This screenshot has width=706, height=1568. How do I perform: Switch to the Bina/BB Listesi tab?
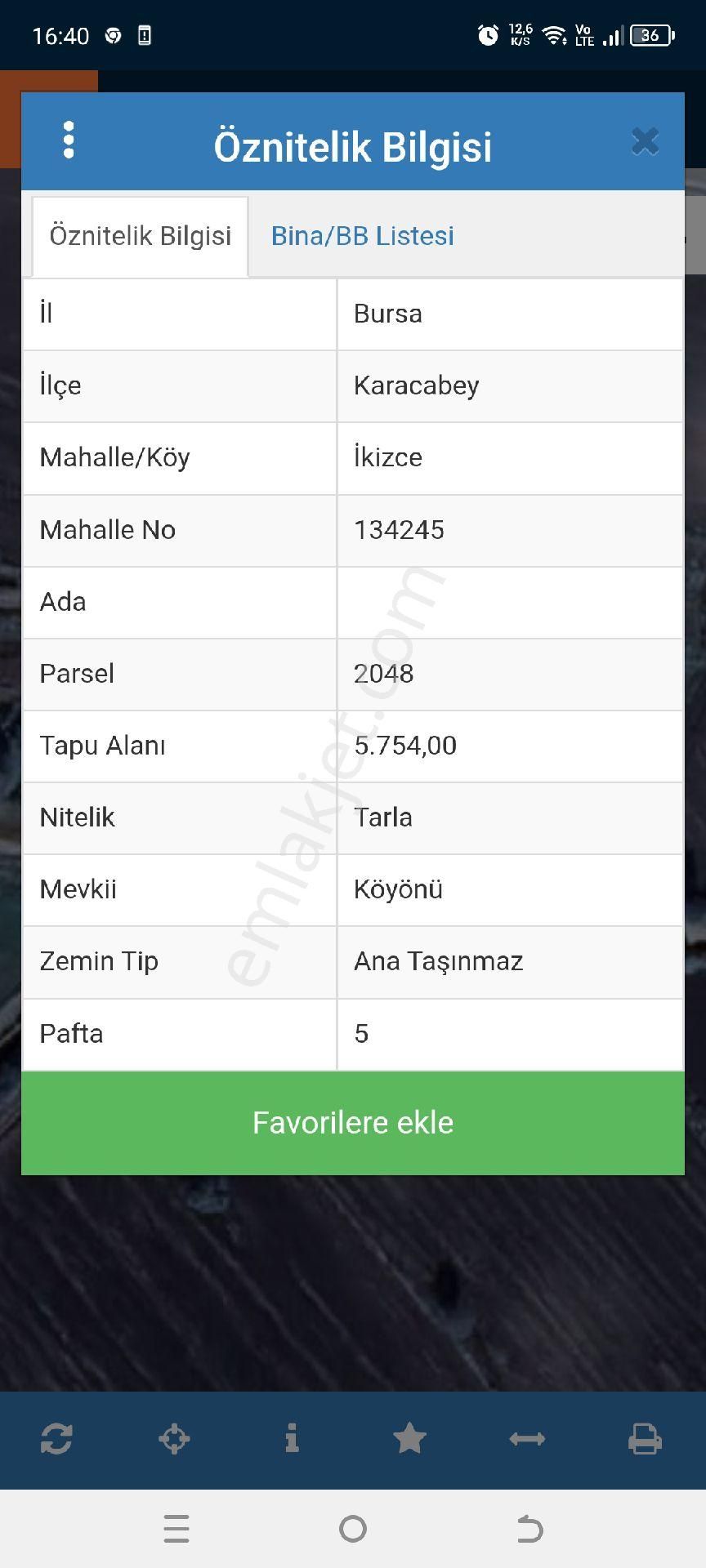[362, 236]
